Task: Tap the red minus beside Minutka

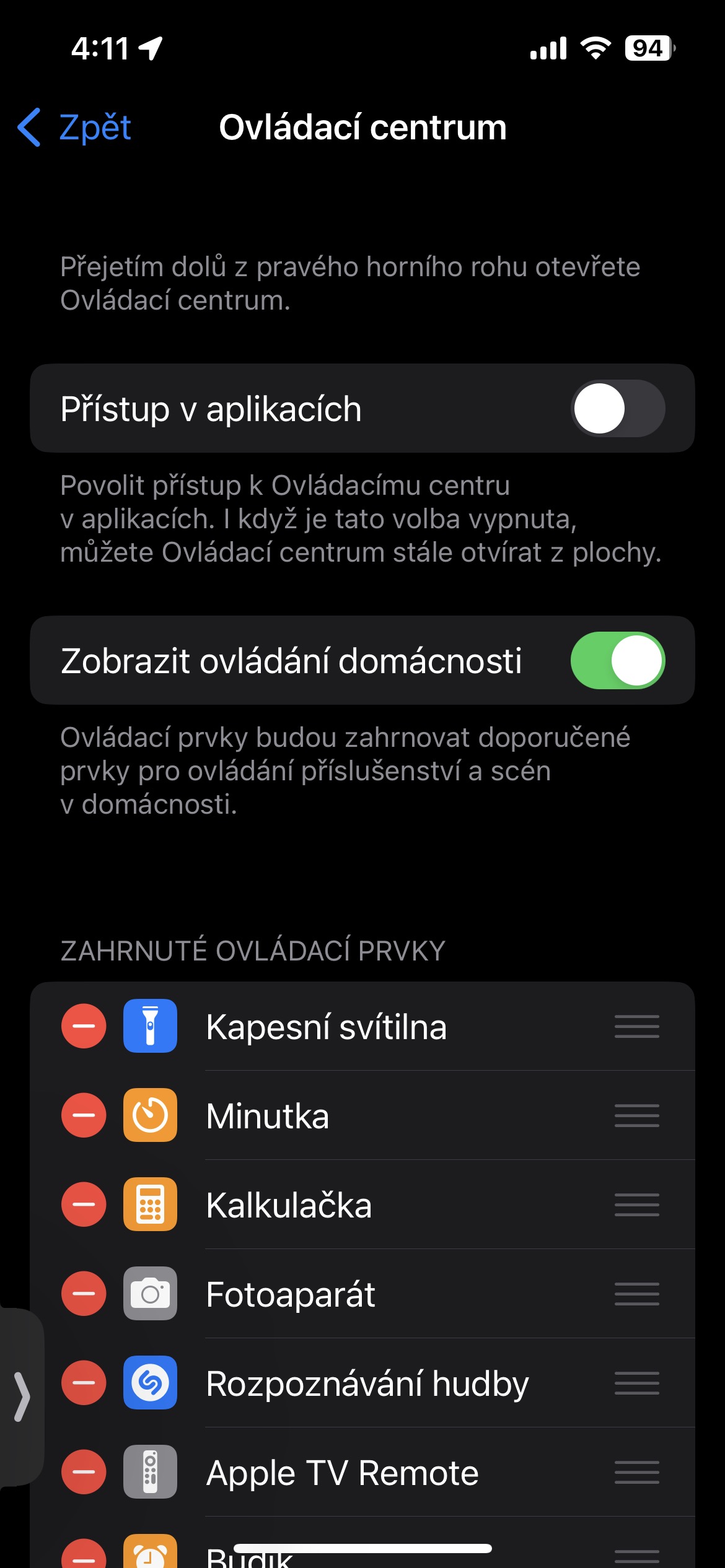Action: tap(84, 1115)
